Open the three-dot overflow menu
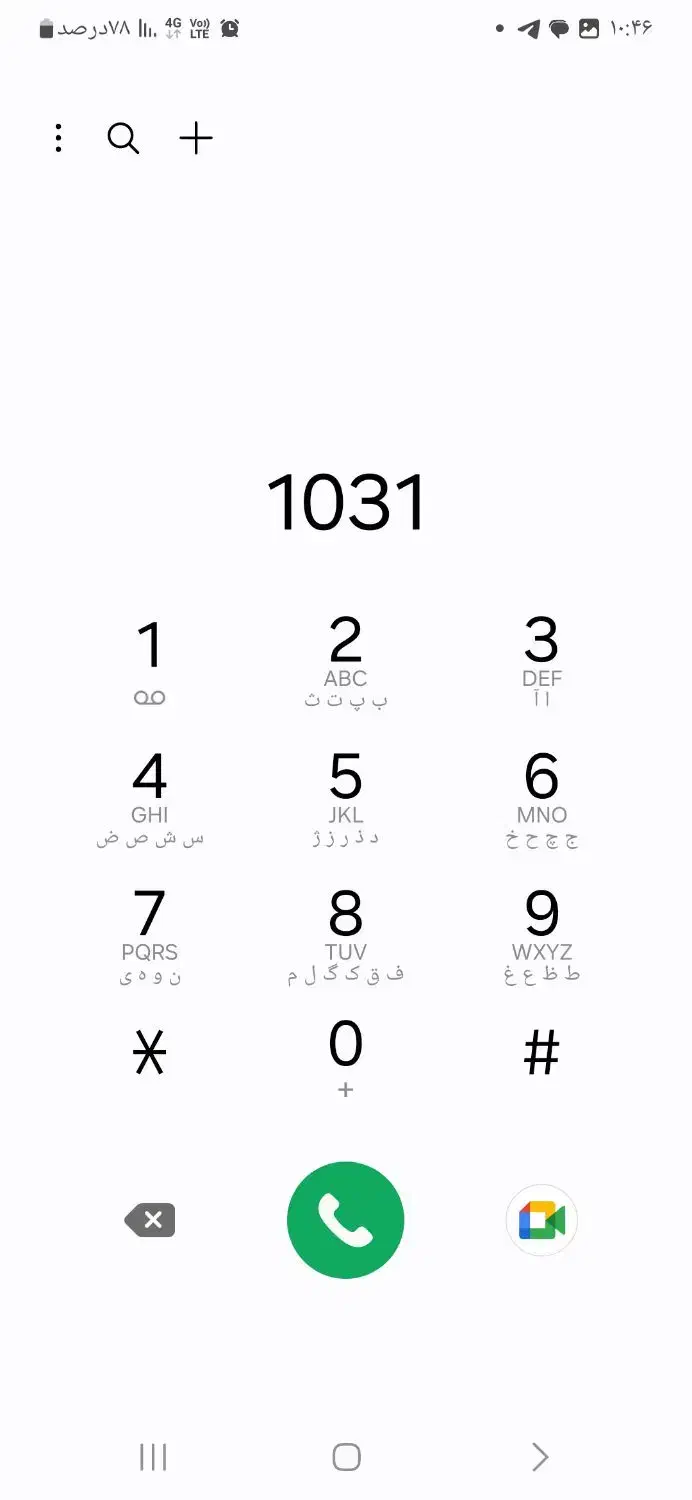692x1500 pixels. (x=59, y=139)
